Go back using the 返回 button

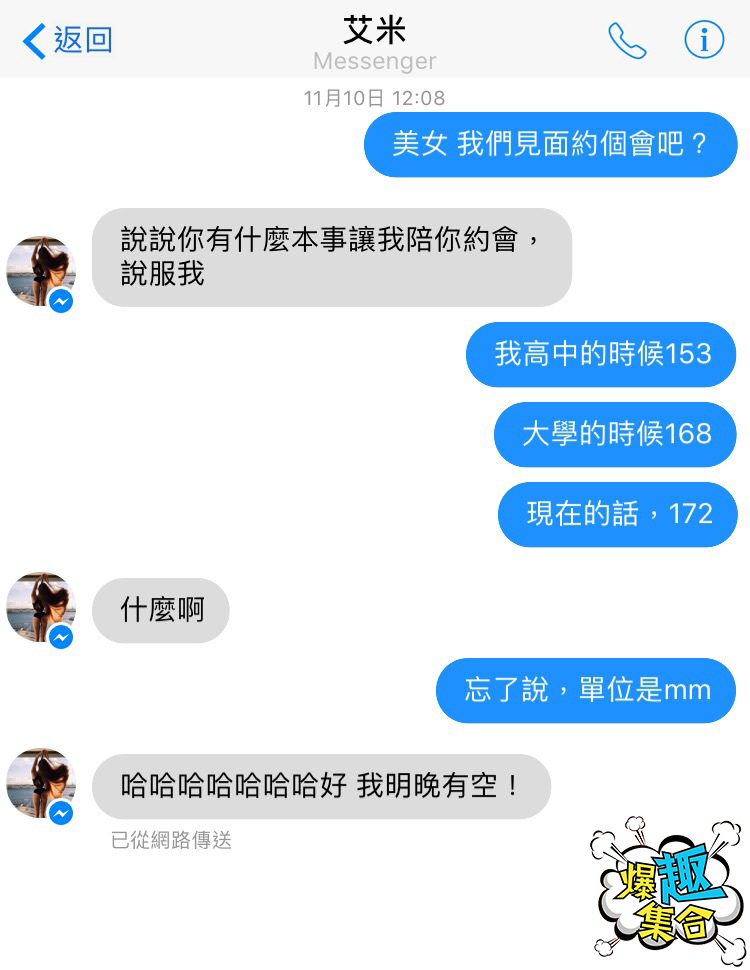(68, 41)
